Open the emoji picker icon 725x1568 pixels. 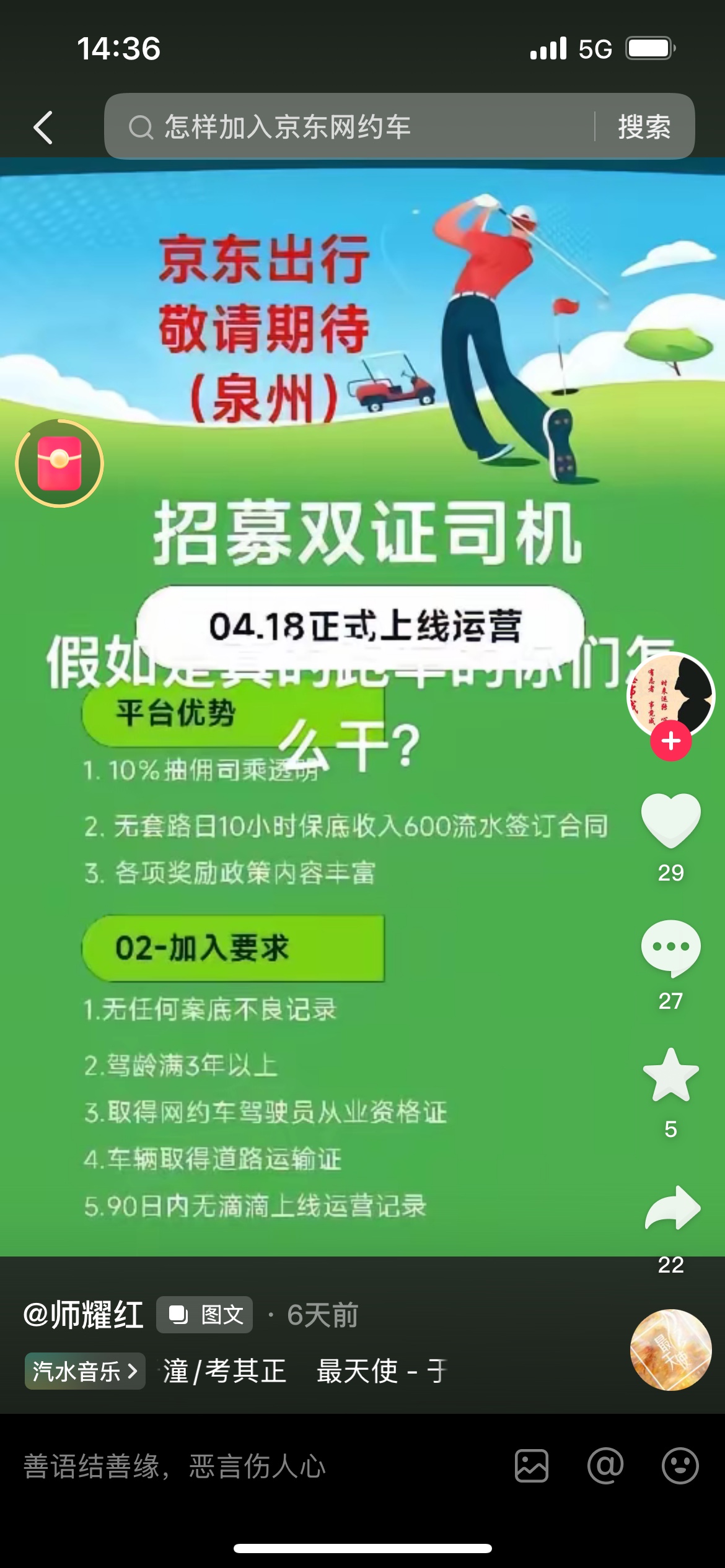point(680,1466)
